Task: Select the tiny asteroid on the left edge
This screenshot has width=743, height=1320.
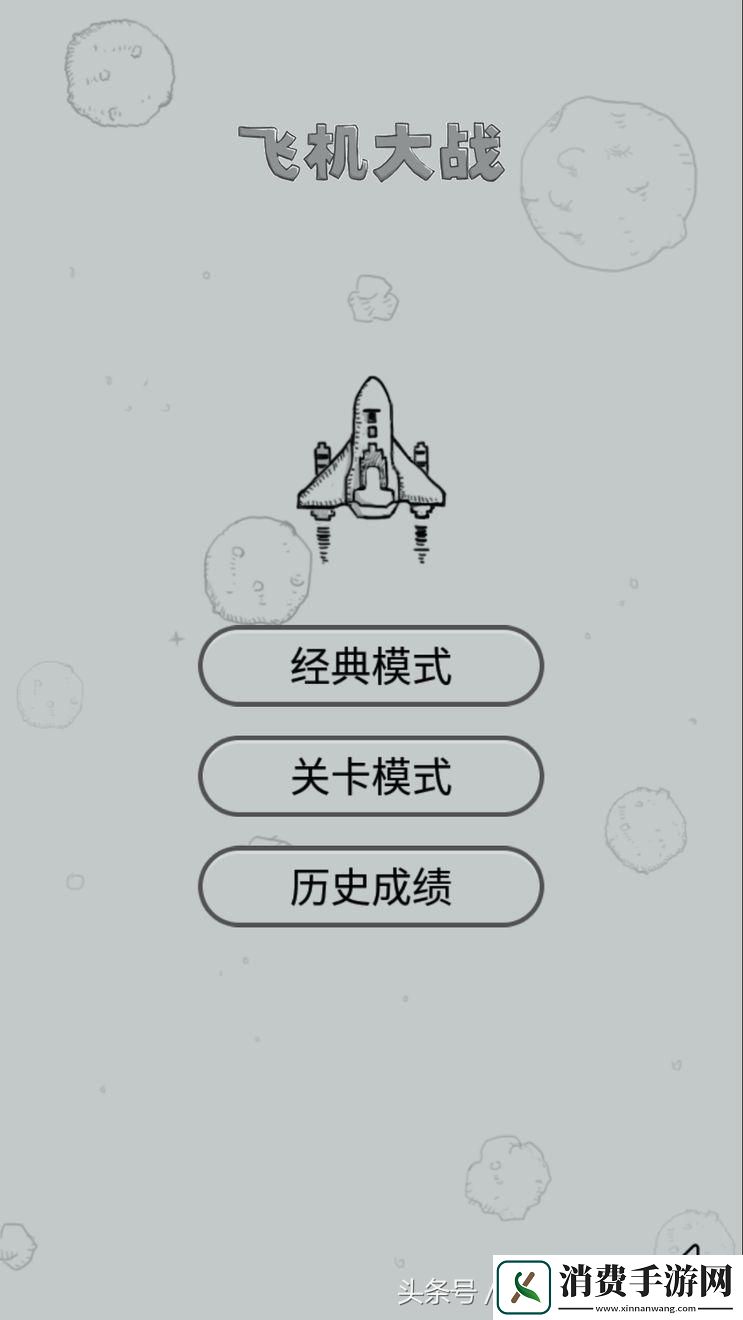Action: click(50, 695)
